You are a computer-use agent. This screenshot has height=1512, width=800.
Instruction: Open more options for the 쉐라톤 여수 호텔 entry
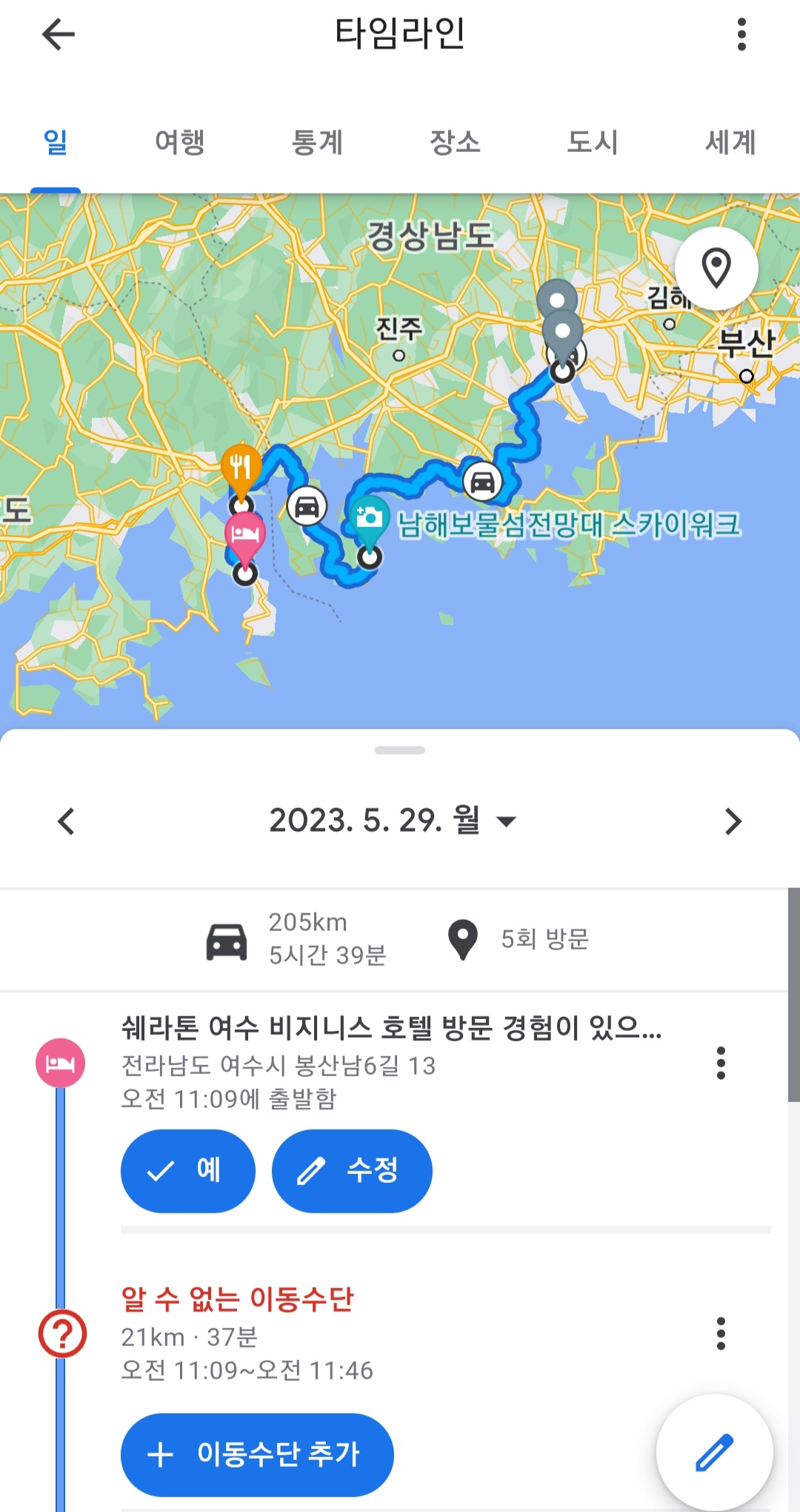pyautogui.click(x=721, y=1063)
